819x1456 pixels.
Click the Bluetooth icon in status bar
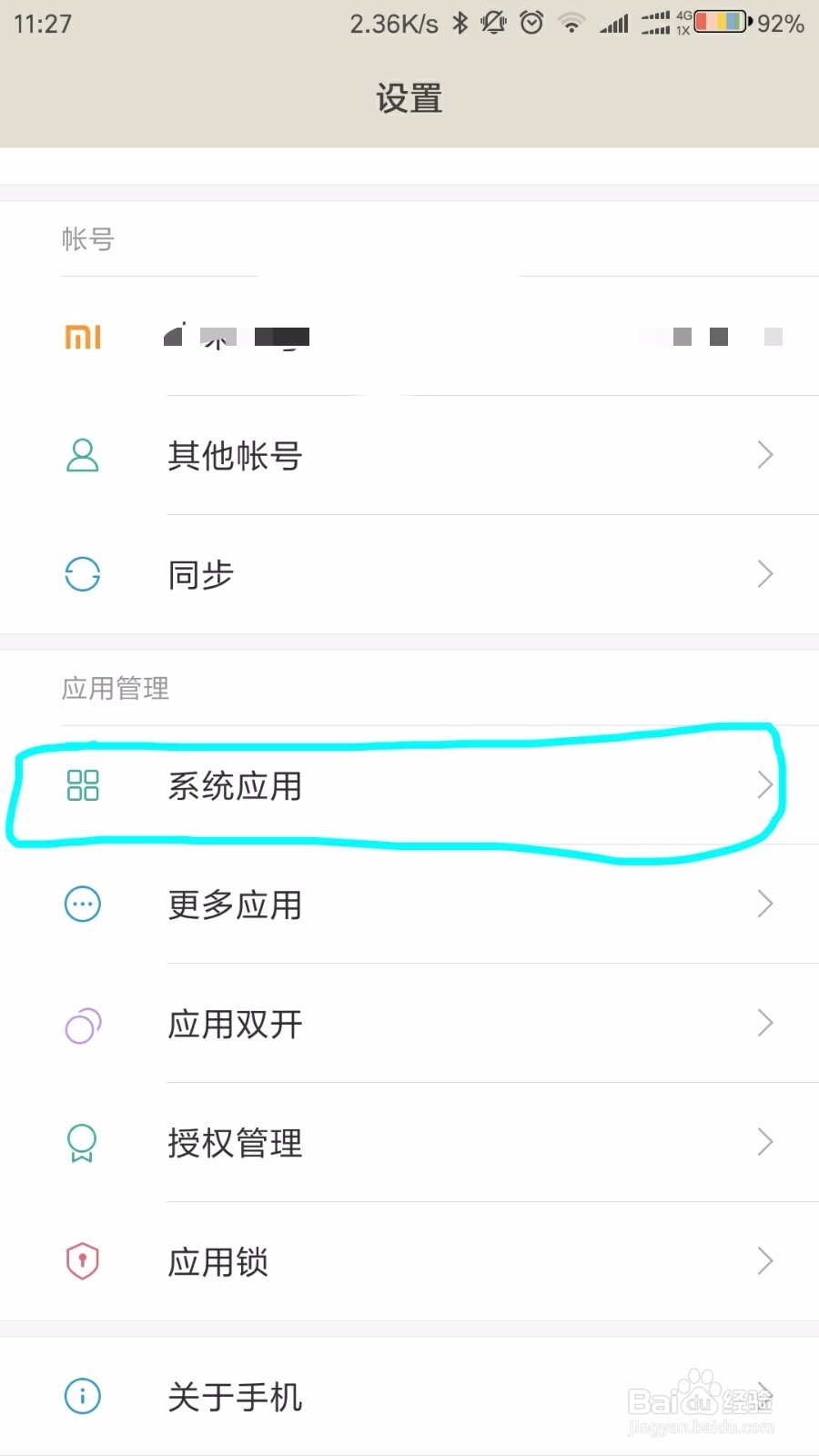click(460, 23)
